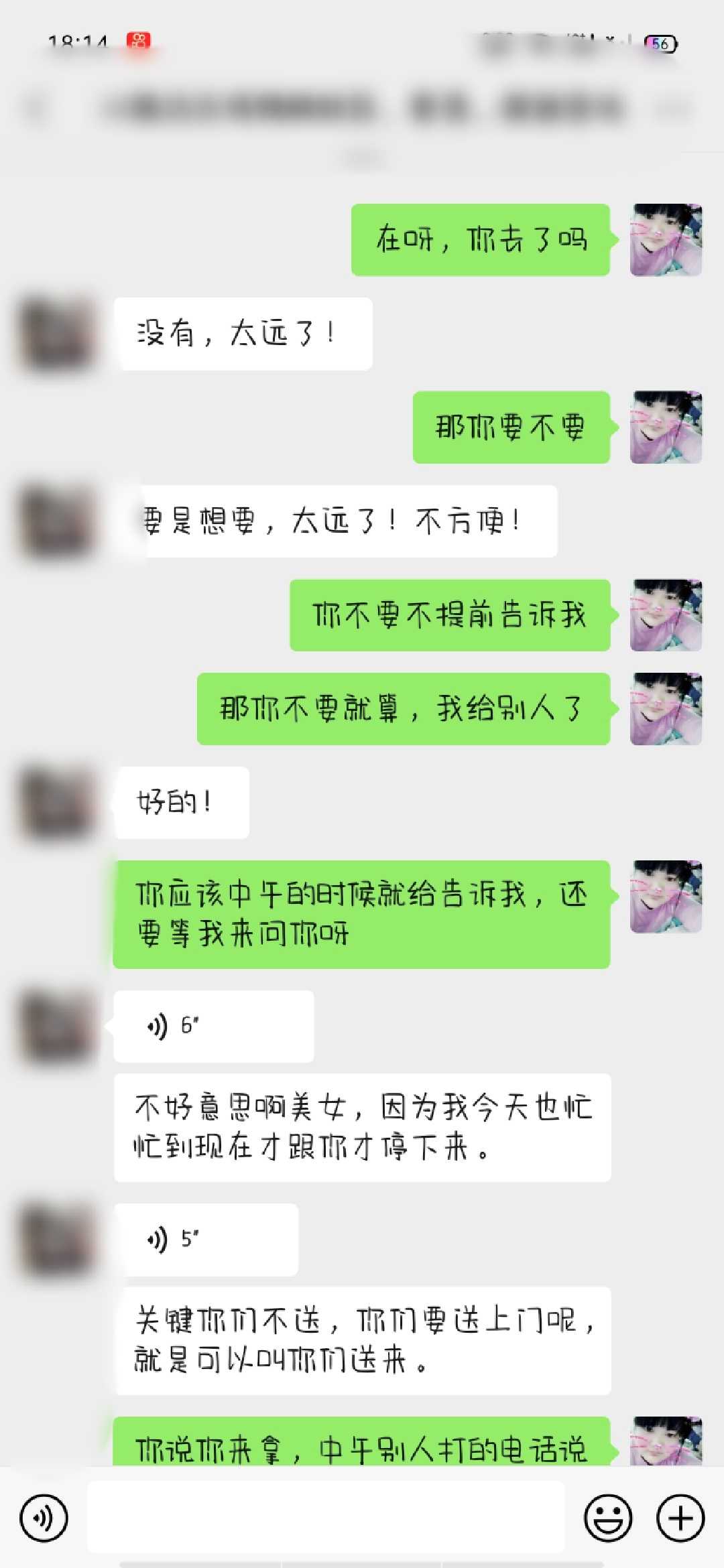The height and width of the screenshot is (1568, 724).
Task: Open the plus attachments menu
Action: pos(680,1518)
